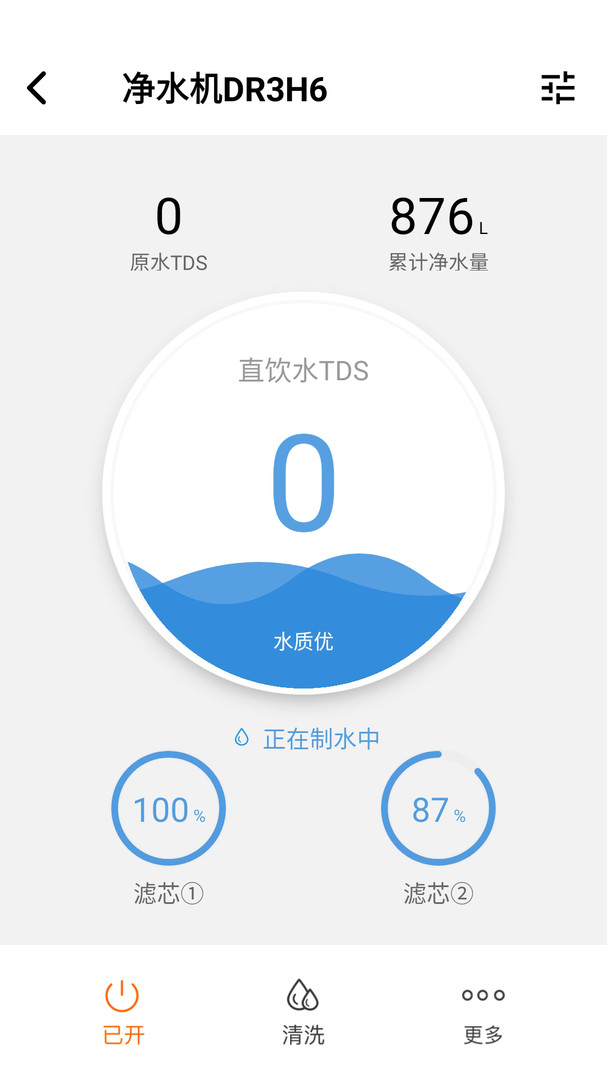The image size is (607, 1080).
Task: Open the device settings sliders icon
Action: click(558, 88)
